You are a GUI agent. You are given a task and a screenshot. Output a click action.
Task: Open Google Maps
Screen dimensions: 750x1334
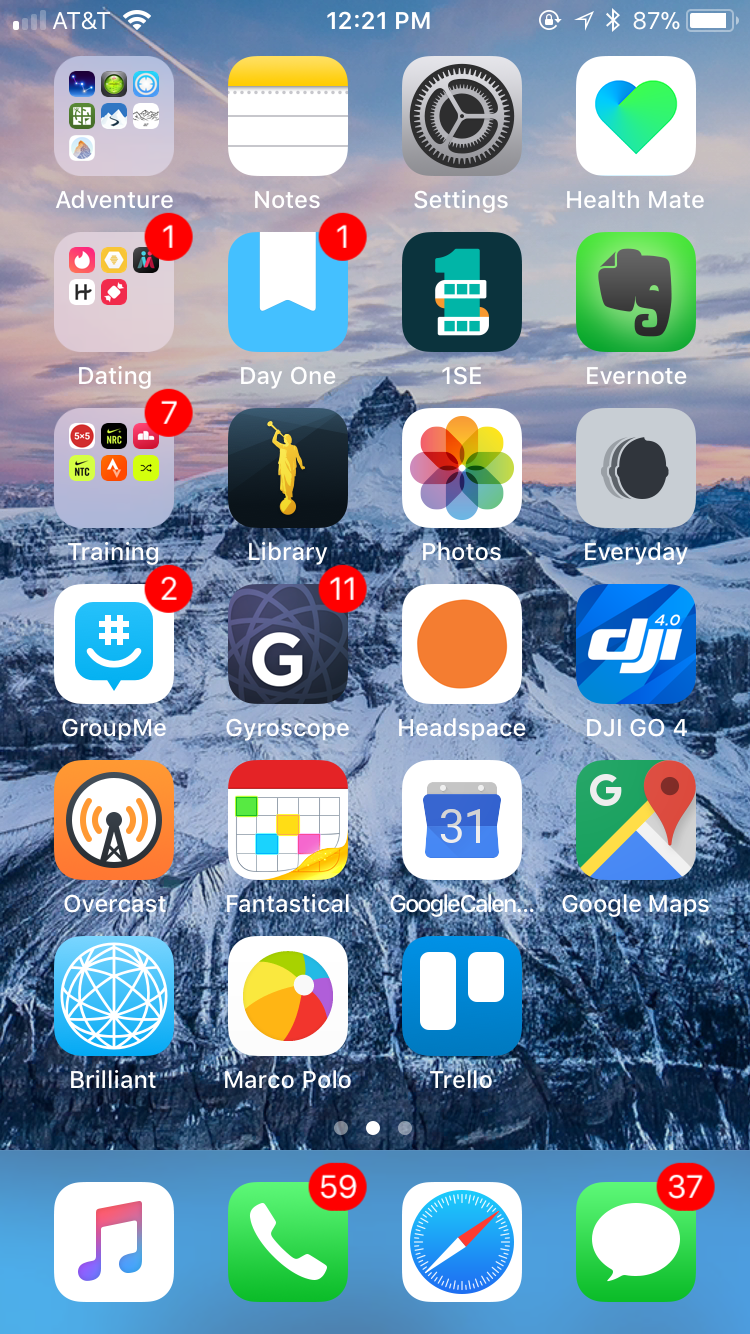coord(636,820)
